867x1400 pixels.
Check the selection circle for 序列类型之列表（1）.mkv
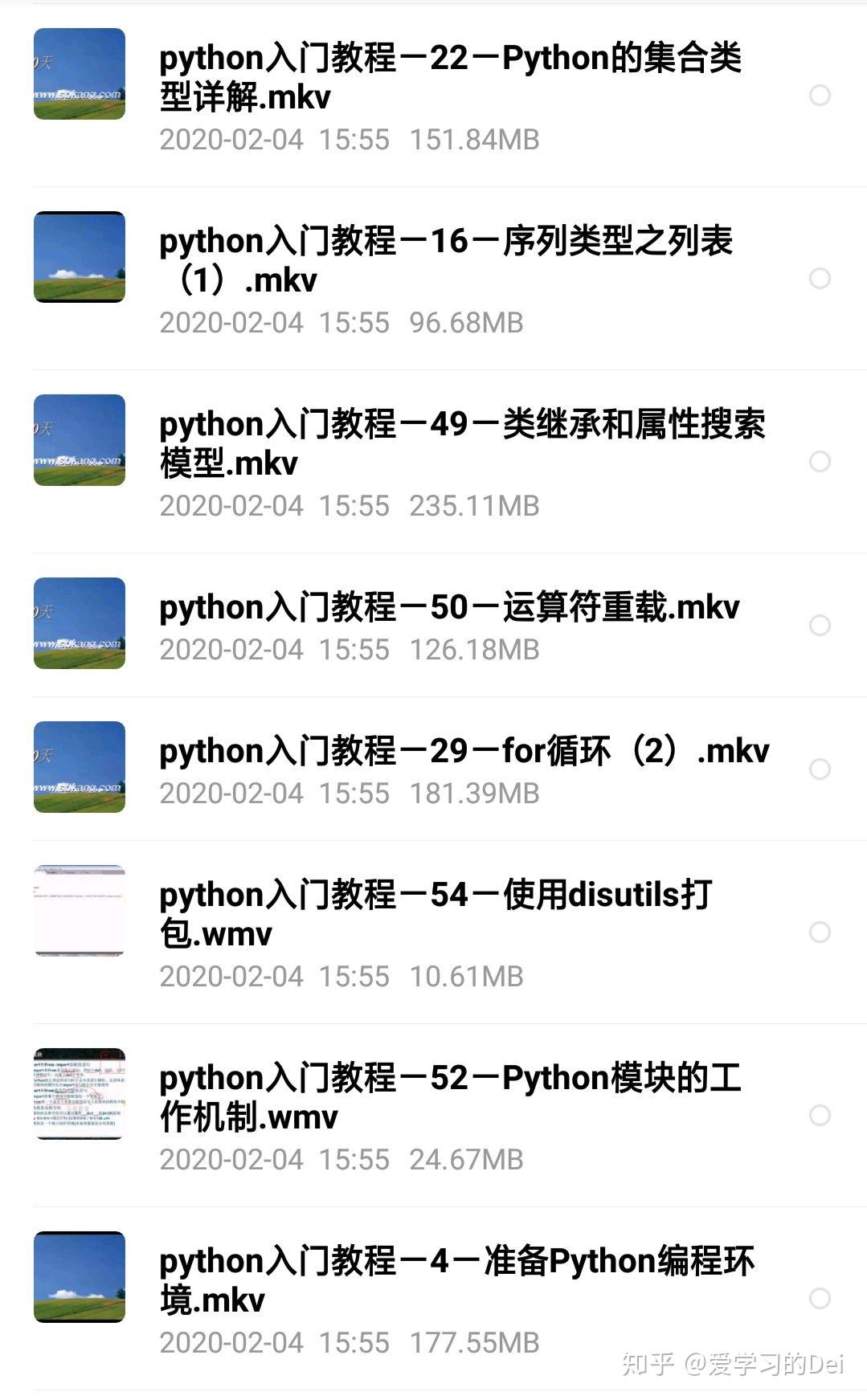pos(820,277)
